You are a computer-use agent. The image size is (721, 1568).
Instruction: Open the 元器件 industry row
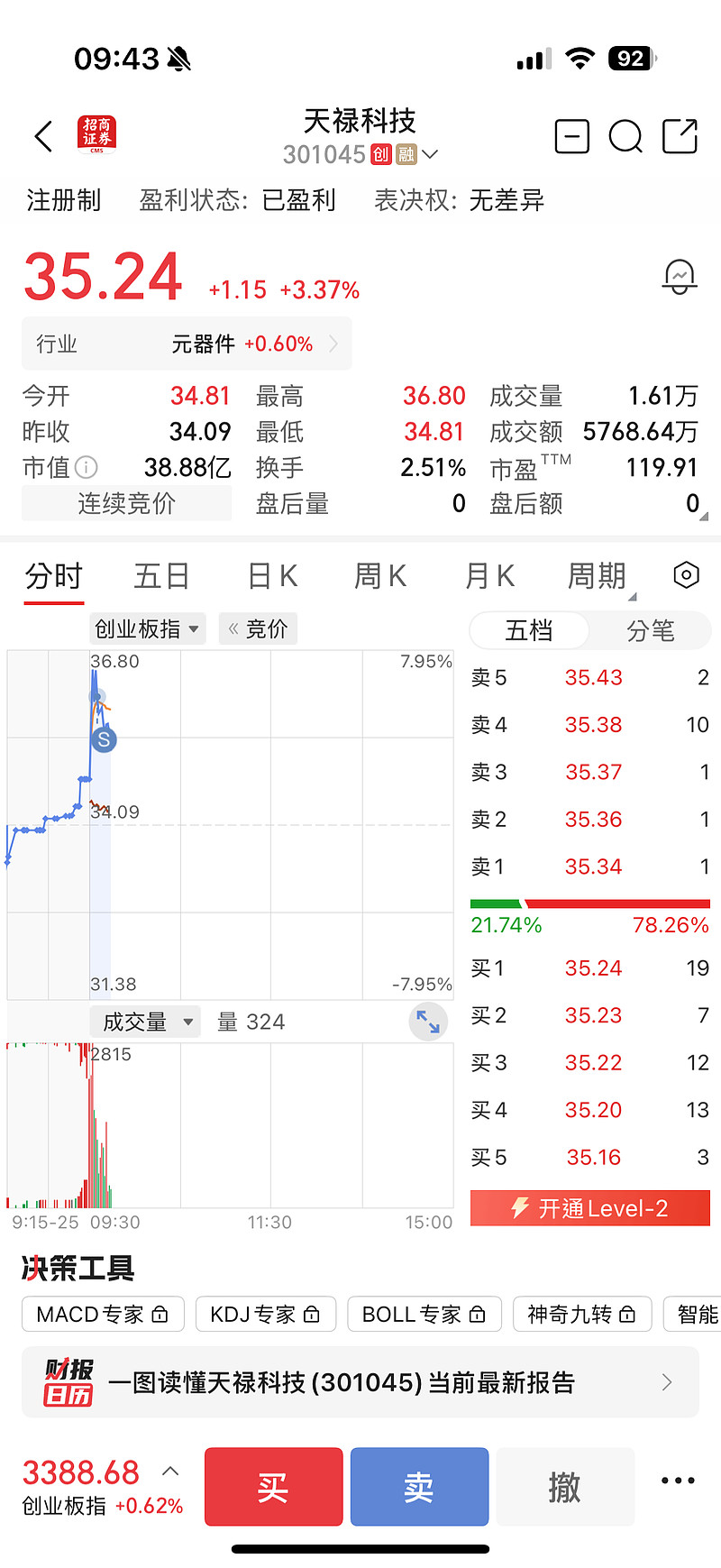[187, 344]
